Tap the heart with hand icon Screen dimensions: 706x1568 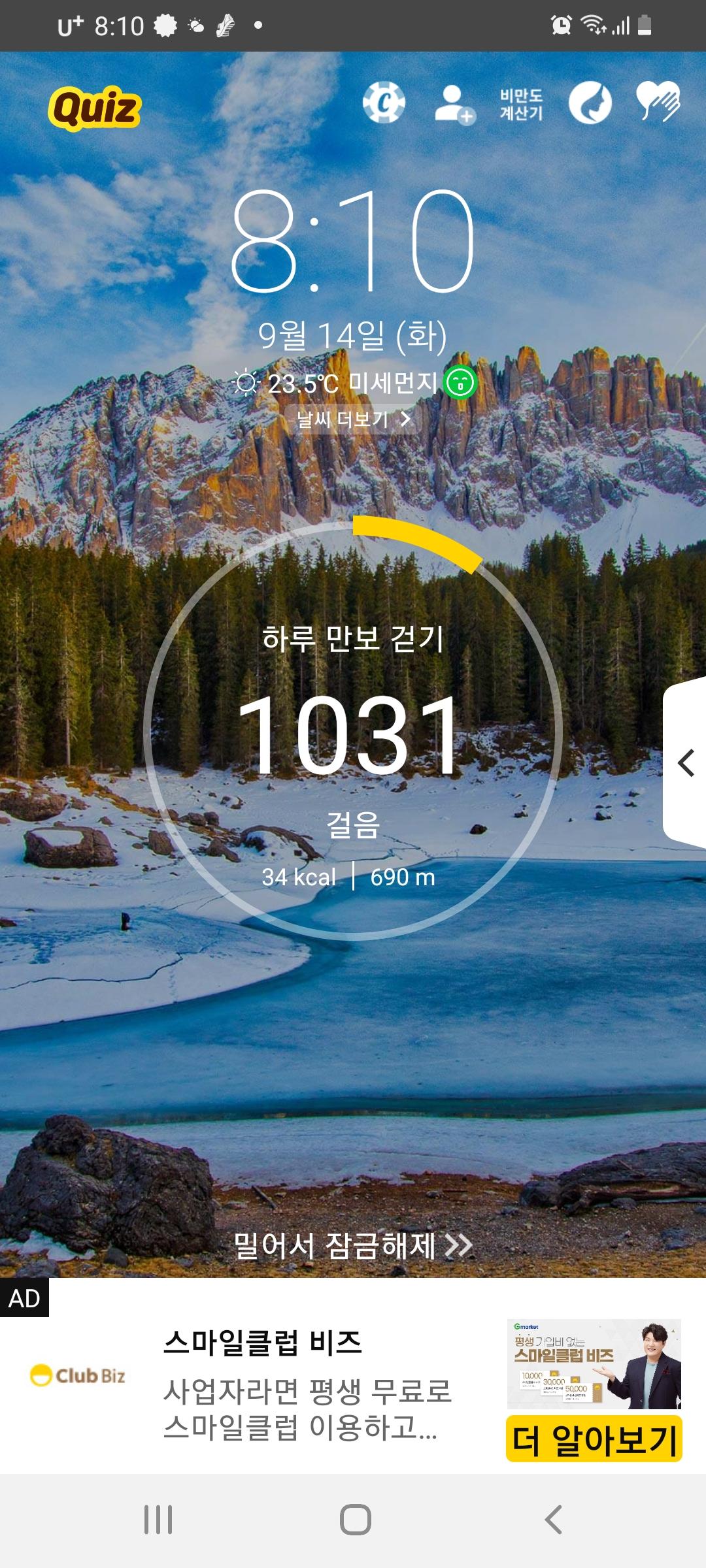tap(658, 103)
